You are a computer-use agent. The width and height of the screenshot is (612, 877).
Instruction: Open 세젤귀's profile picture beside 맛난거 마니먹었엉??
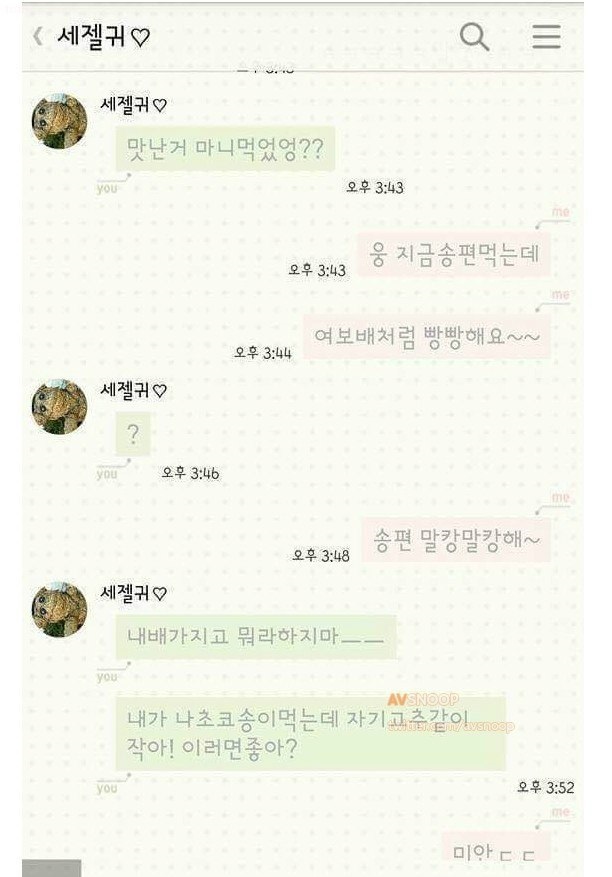pos(59,121)
